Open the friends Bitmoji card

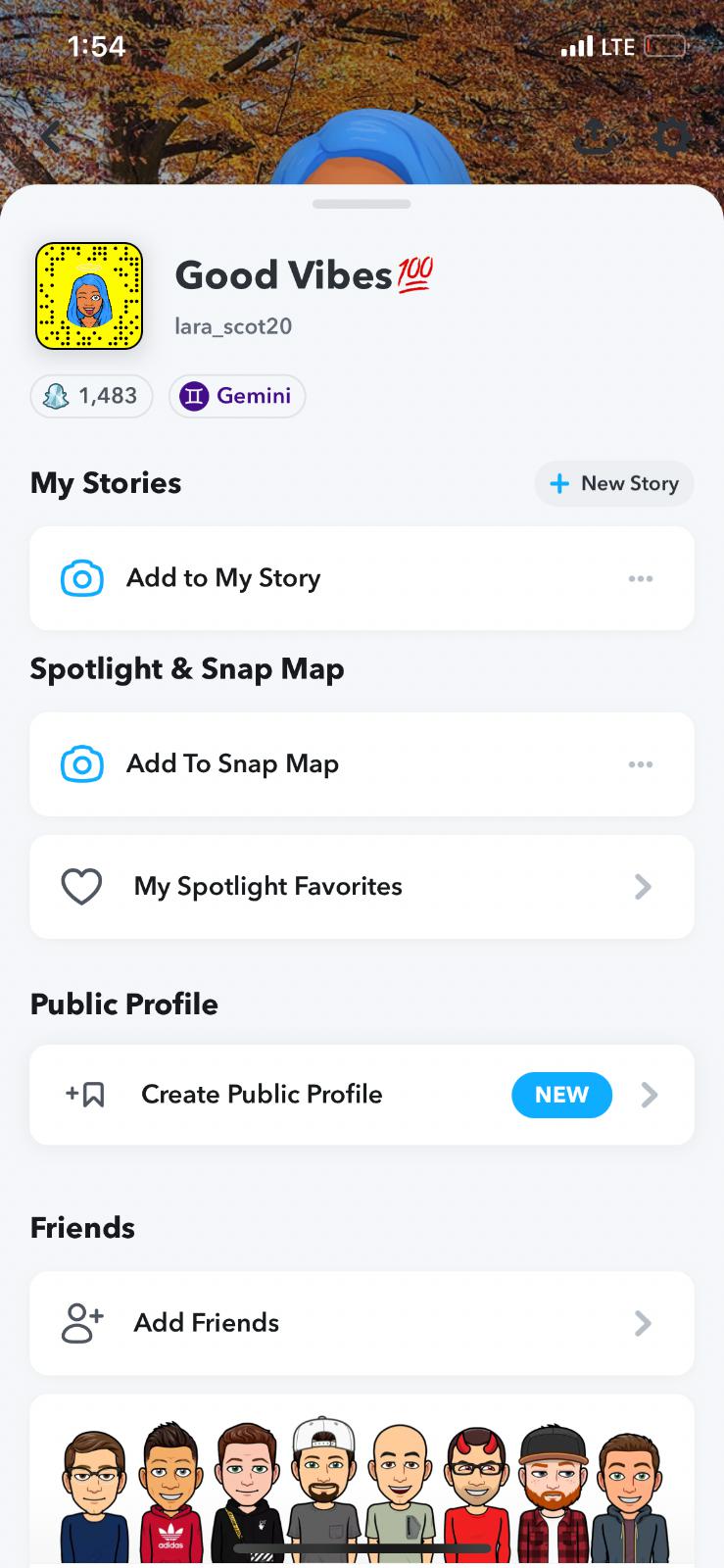362,1482
